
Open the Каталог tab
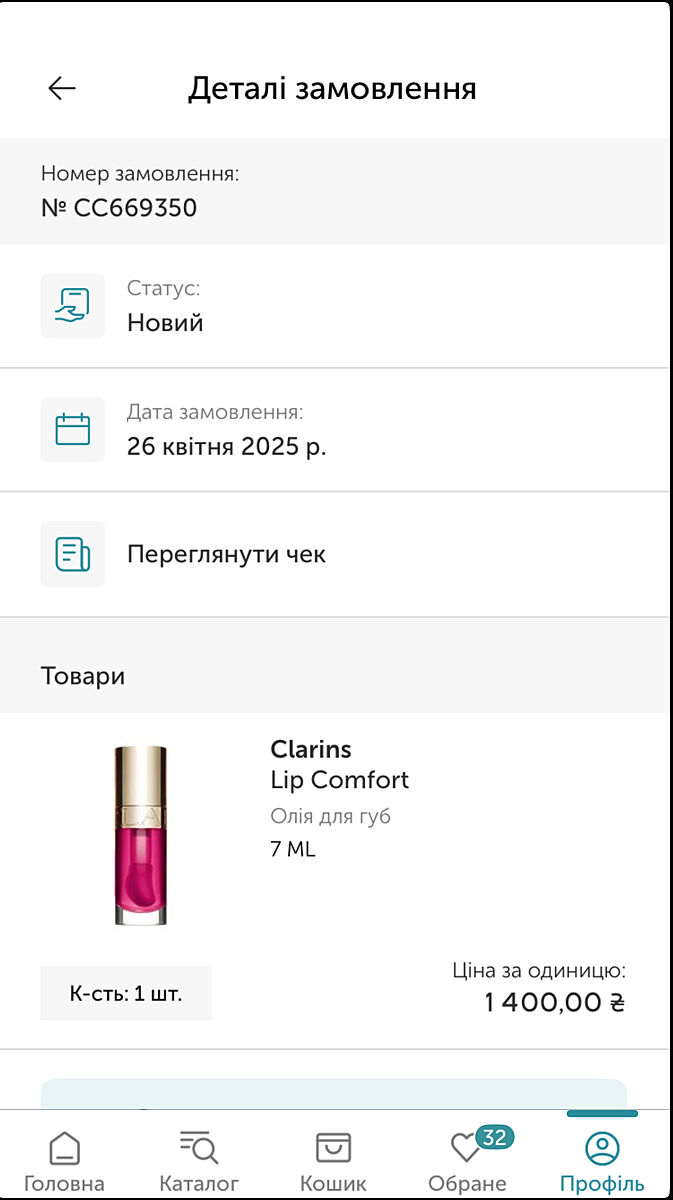(x=199, y=1162)
